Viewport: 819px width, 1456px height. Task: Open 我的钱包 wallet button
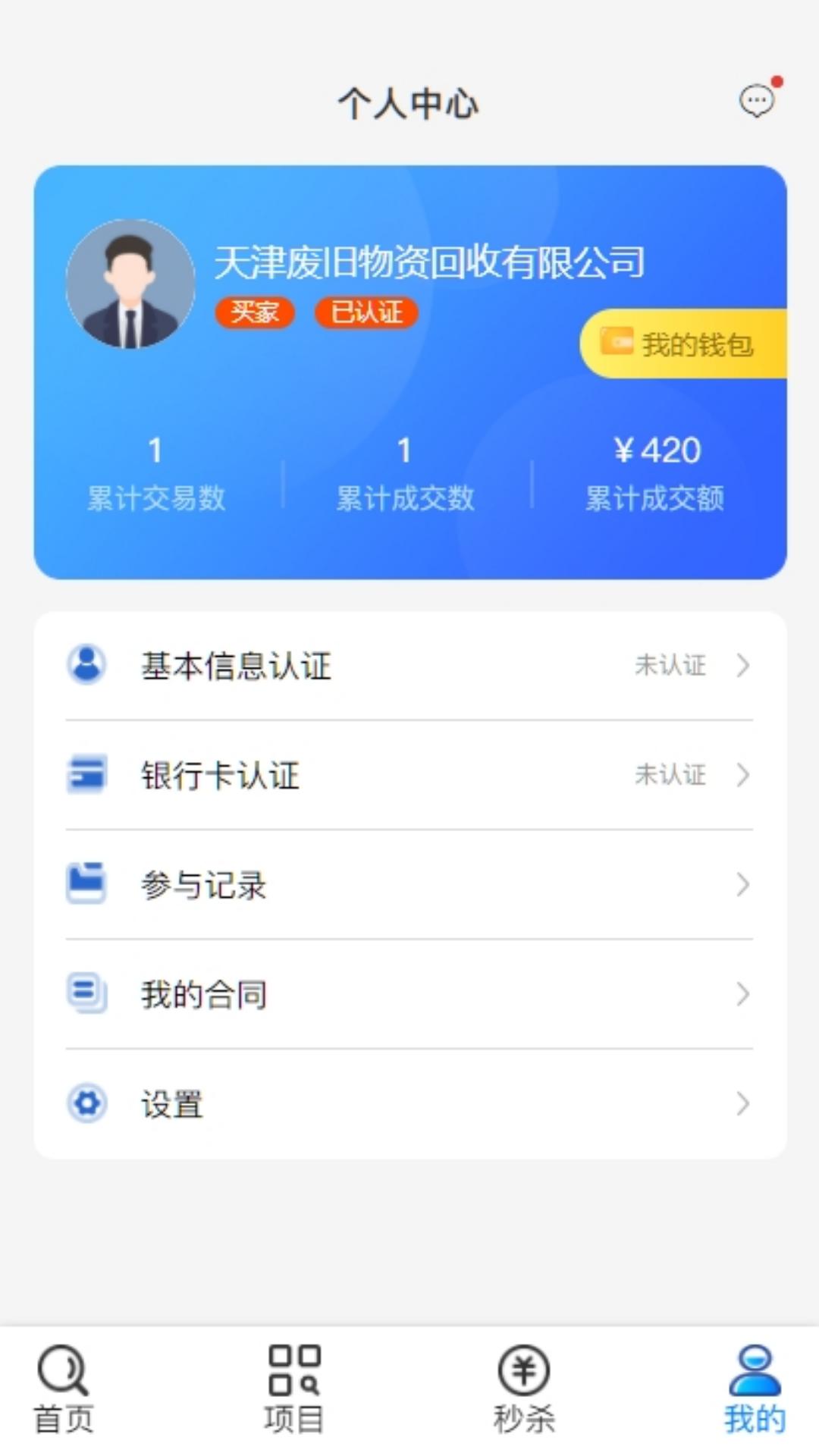click(x=684, y=344)
